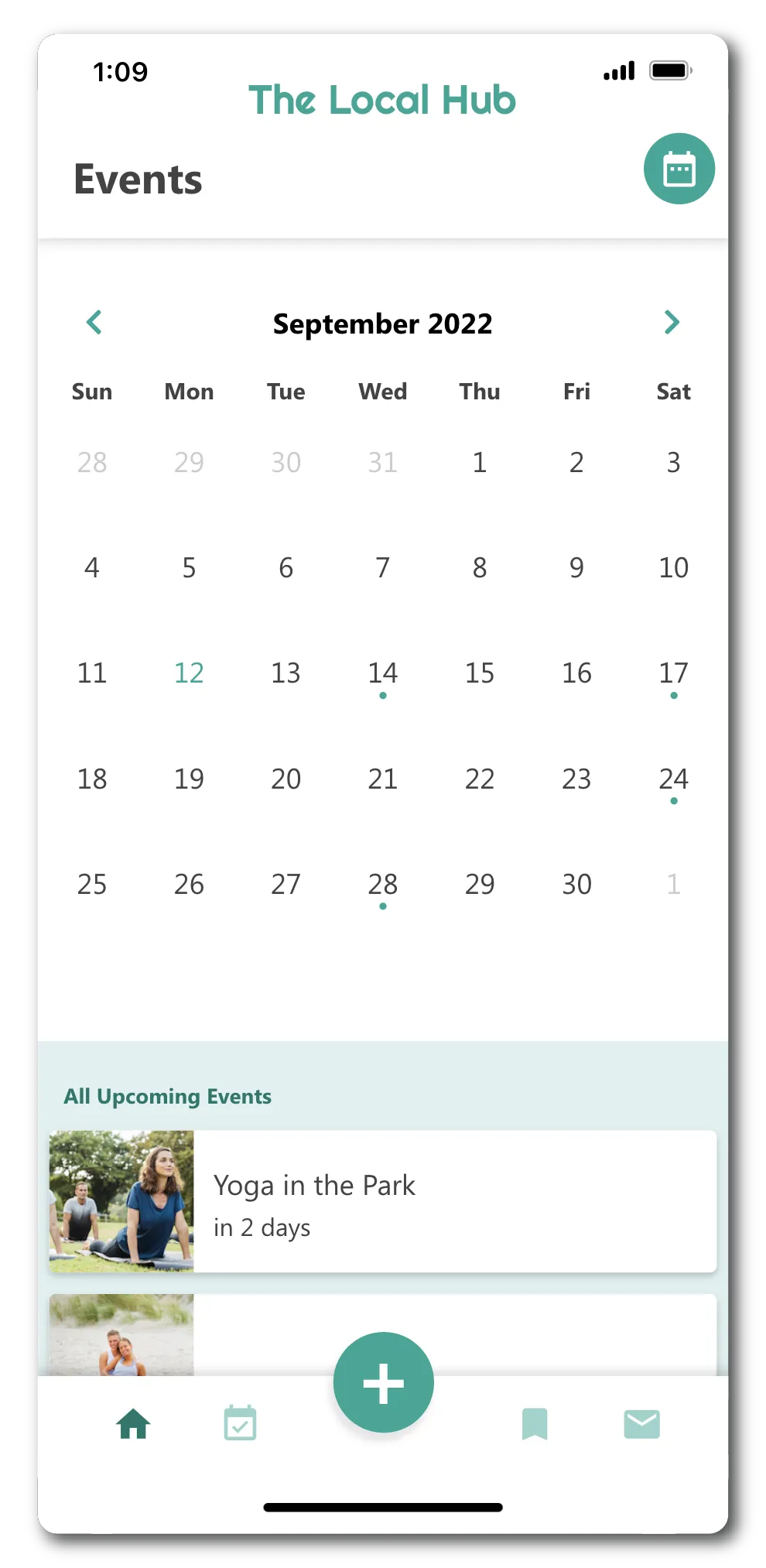Add a new event with plus button
Image resolution: width=766 pixels, height=1568 pixels.
click(383, 1382)
